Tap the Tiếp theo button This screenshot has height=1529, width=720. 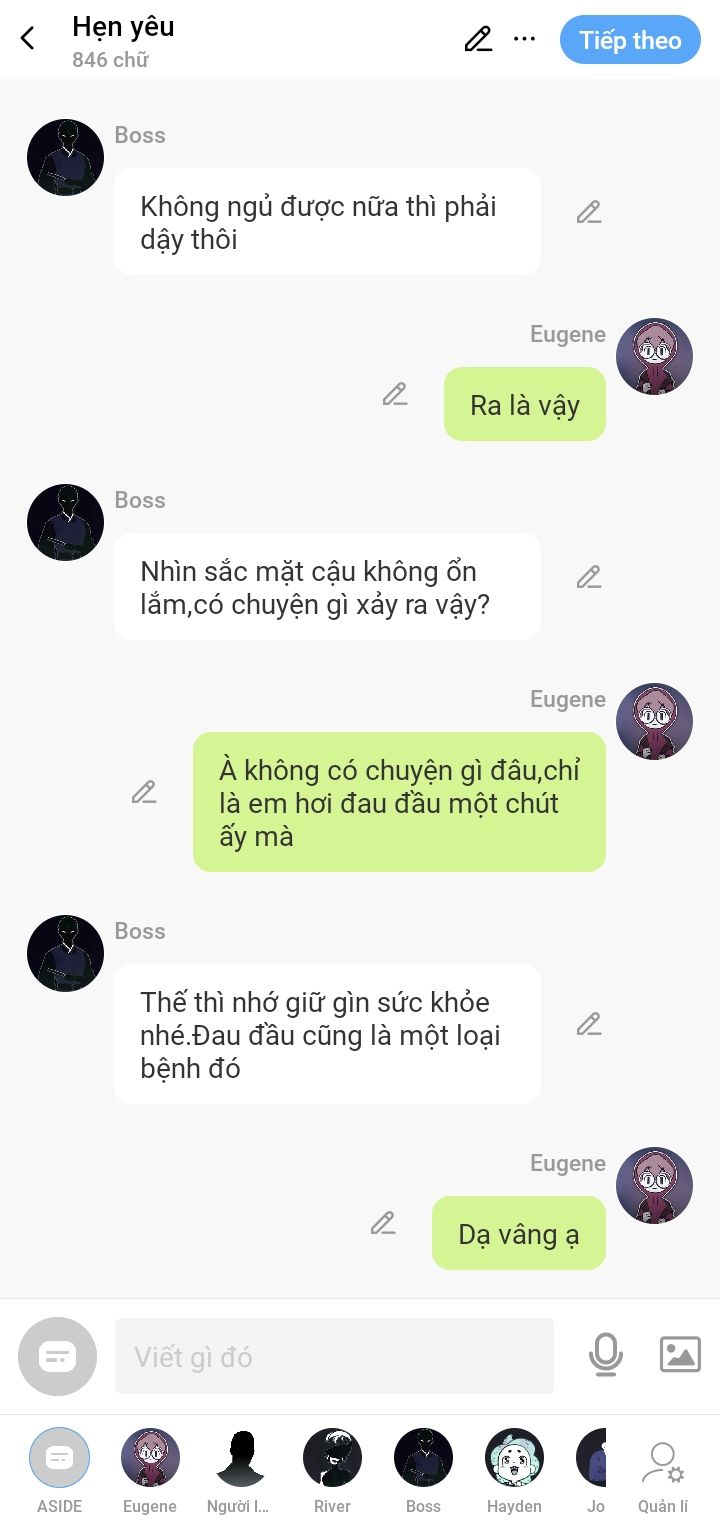point(630,40)
